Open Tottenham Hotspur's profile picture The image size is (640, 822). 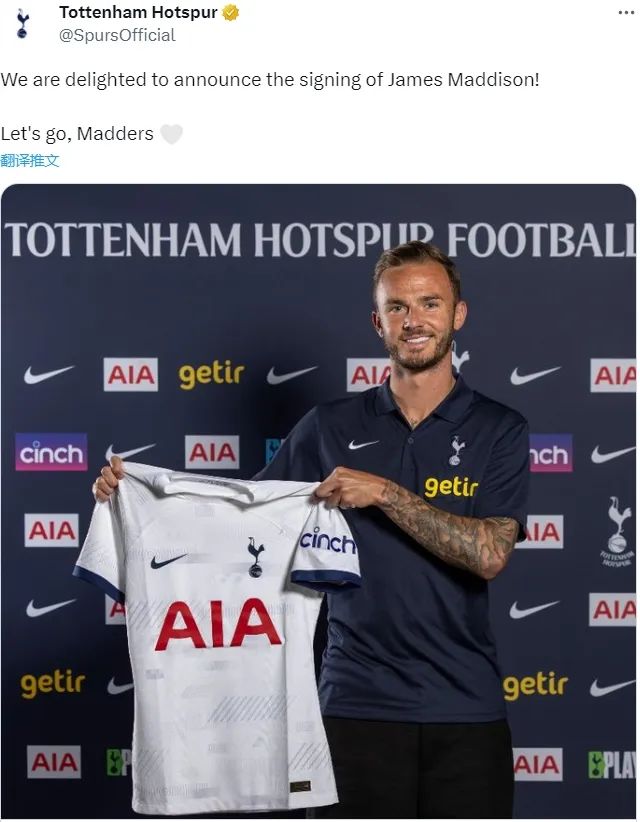(23, 23)
